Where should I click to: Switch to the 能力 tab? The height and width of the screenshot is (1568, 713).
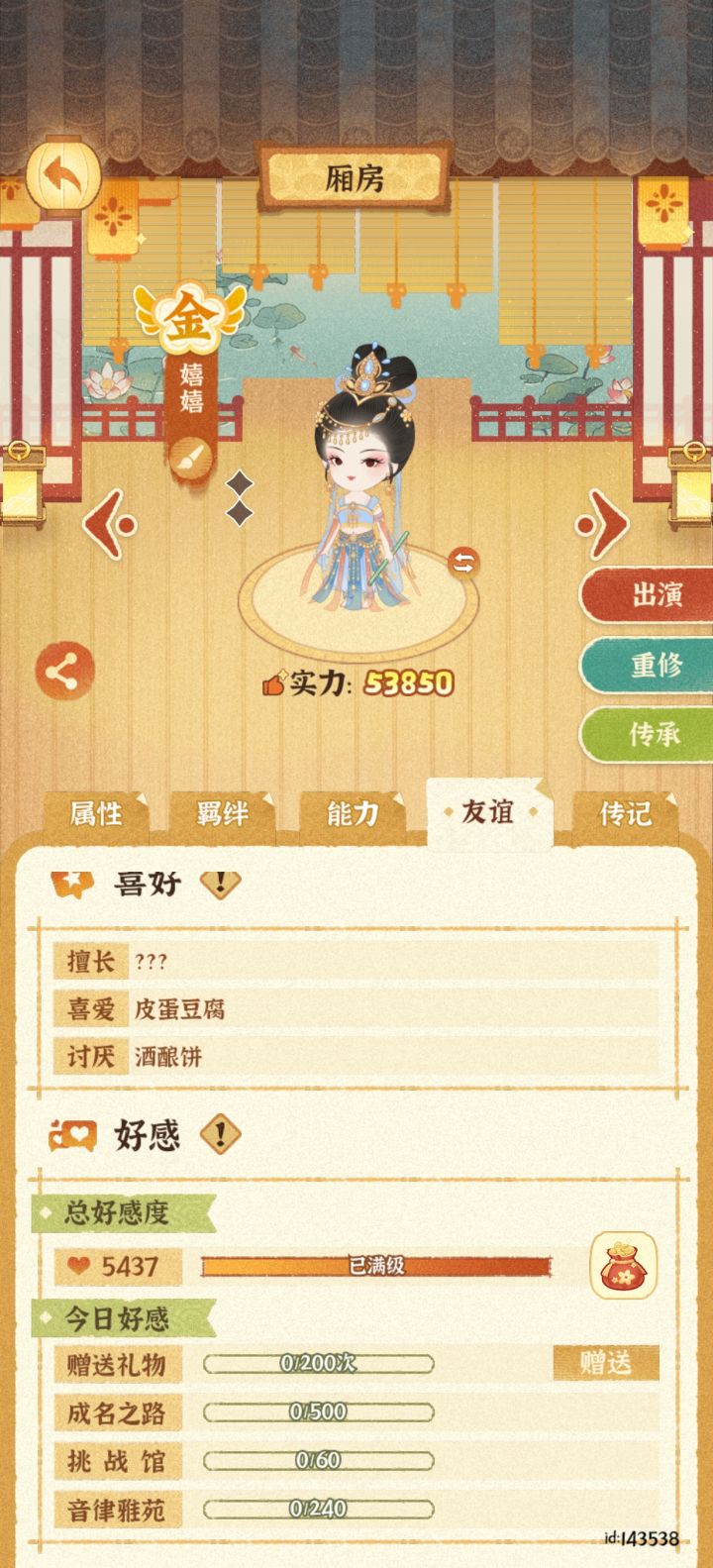point(353,812)
